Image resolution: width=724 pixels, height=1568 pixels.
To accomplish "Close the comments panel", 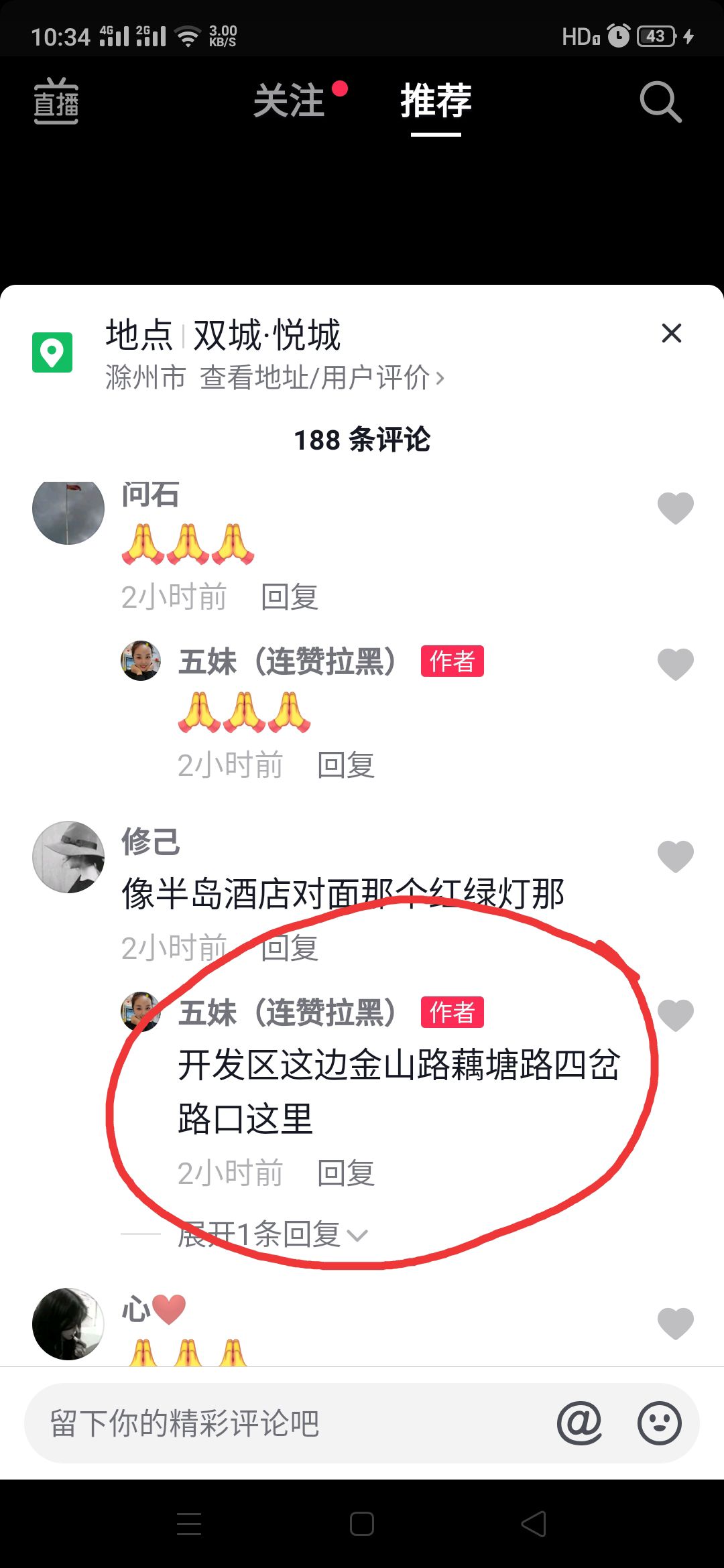I will coord(671,333).
